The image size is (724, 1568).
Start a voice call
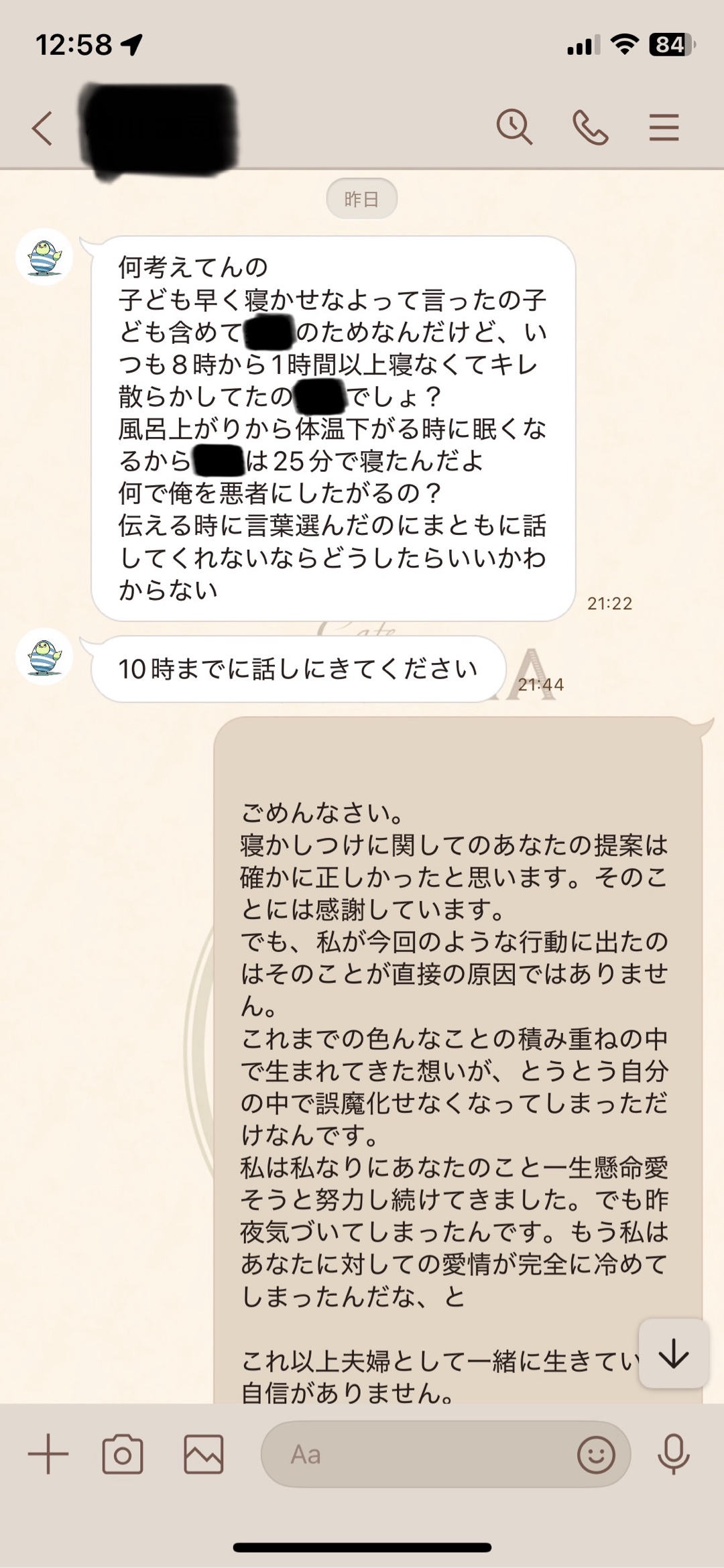point(590,128)
